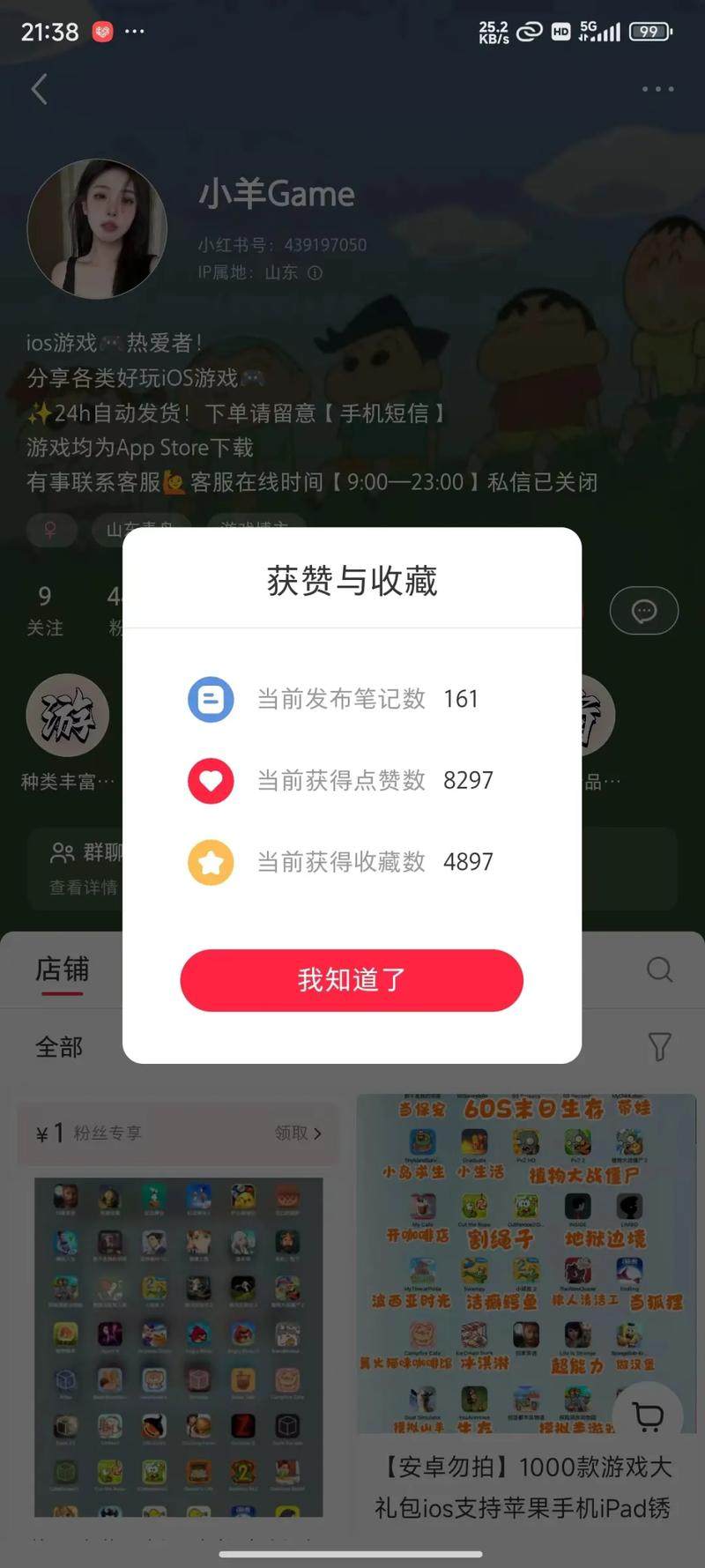Screen dimensions: 705x1568
Task: Go back with the top-left arrow
Action: pos(40,89)
